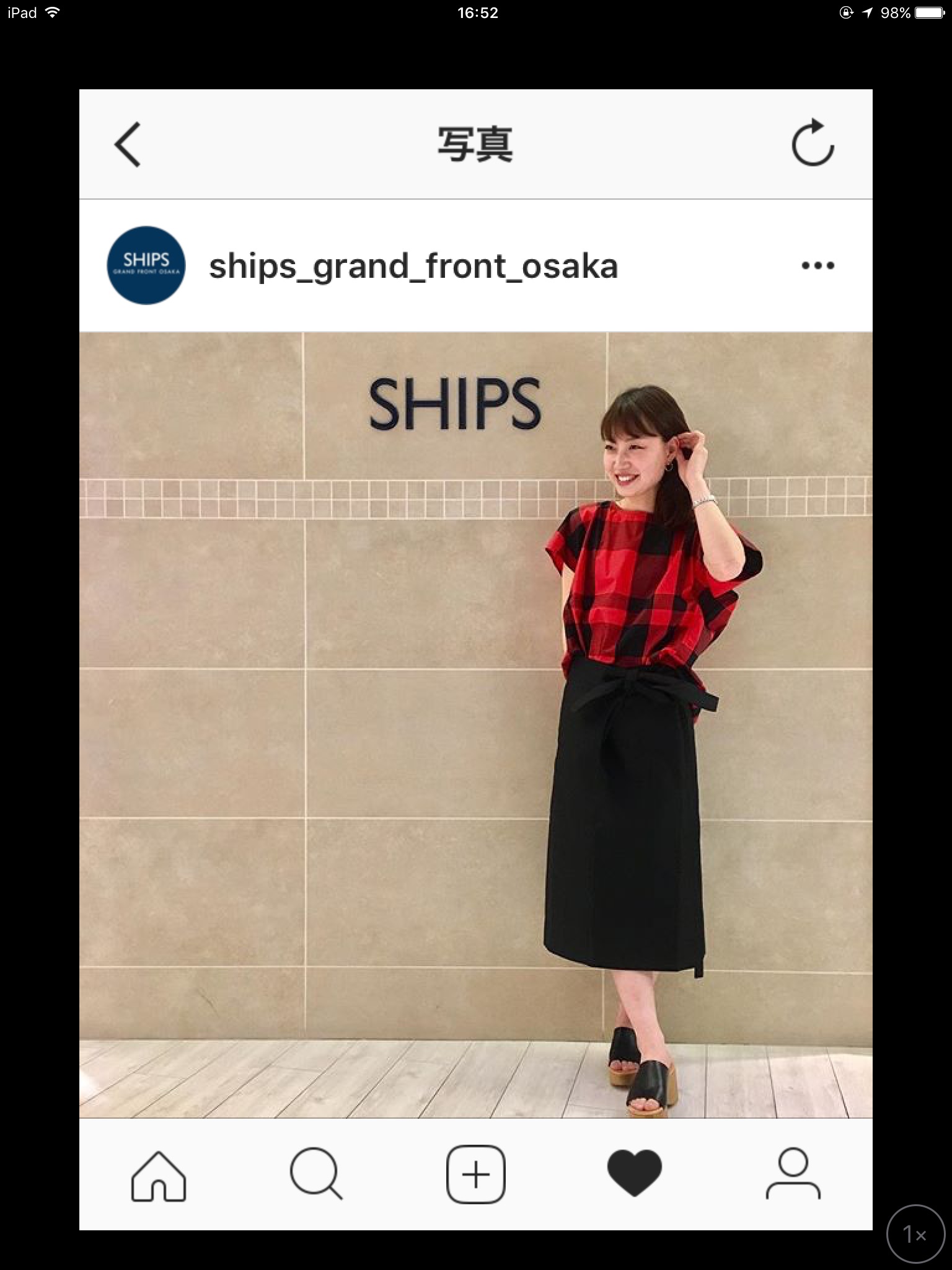Toggle the 1x app scaling button
952x1270 pixels.
(x=915, y=1235)
